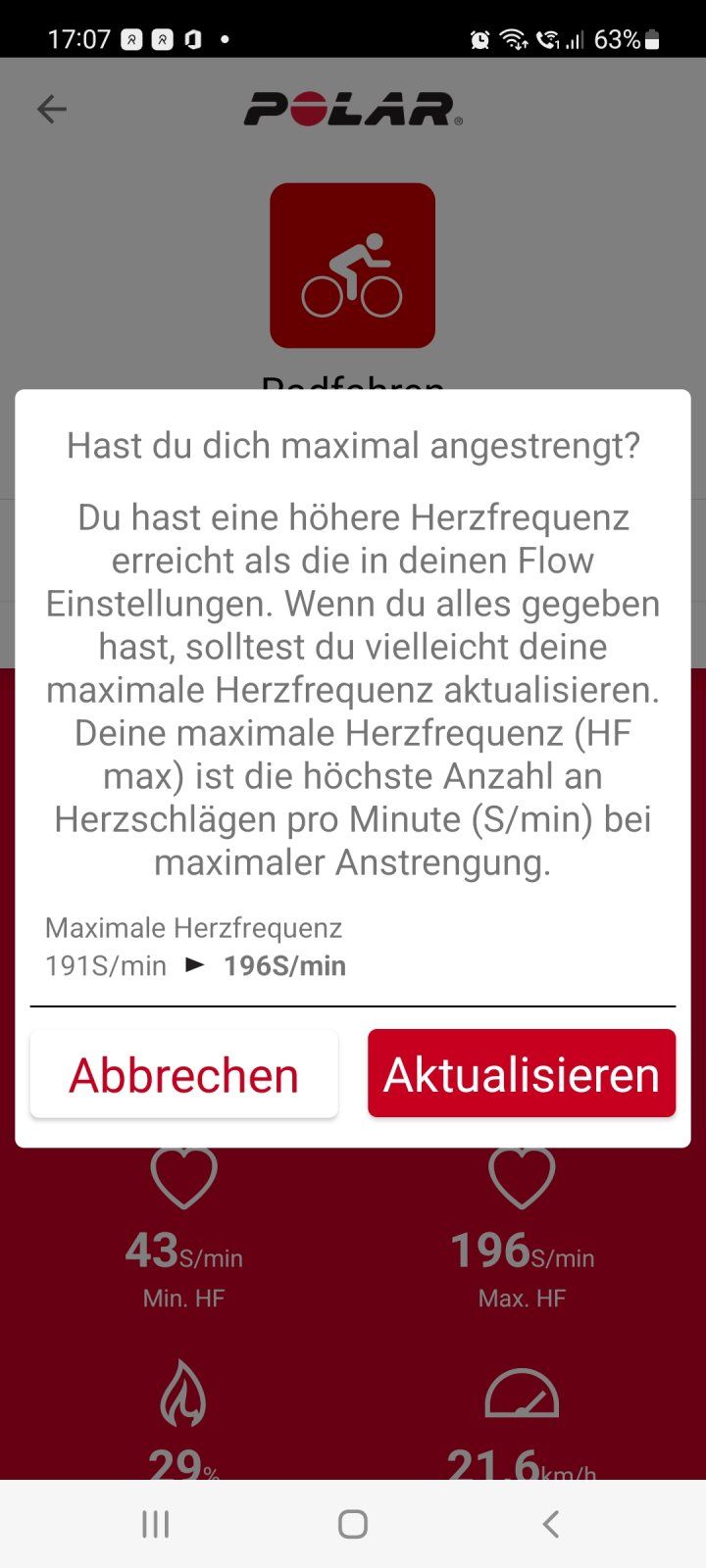Open the recent apps overview
The height and width of the screenshot is (1568, 706).
coord(156,1524)
